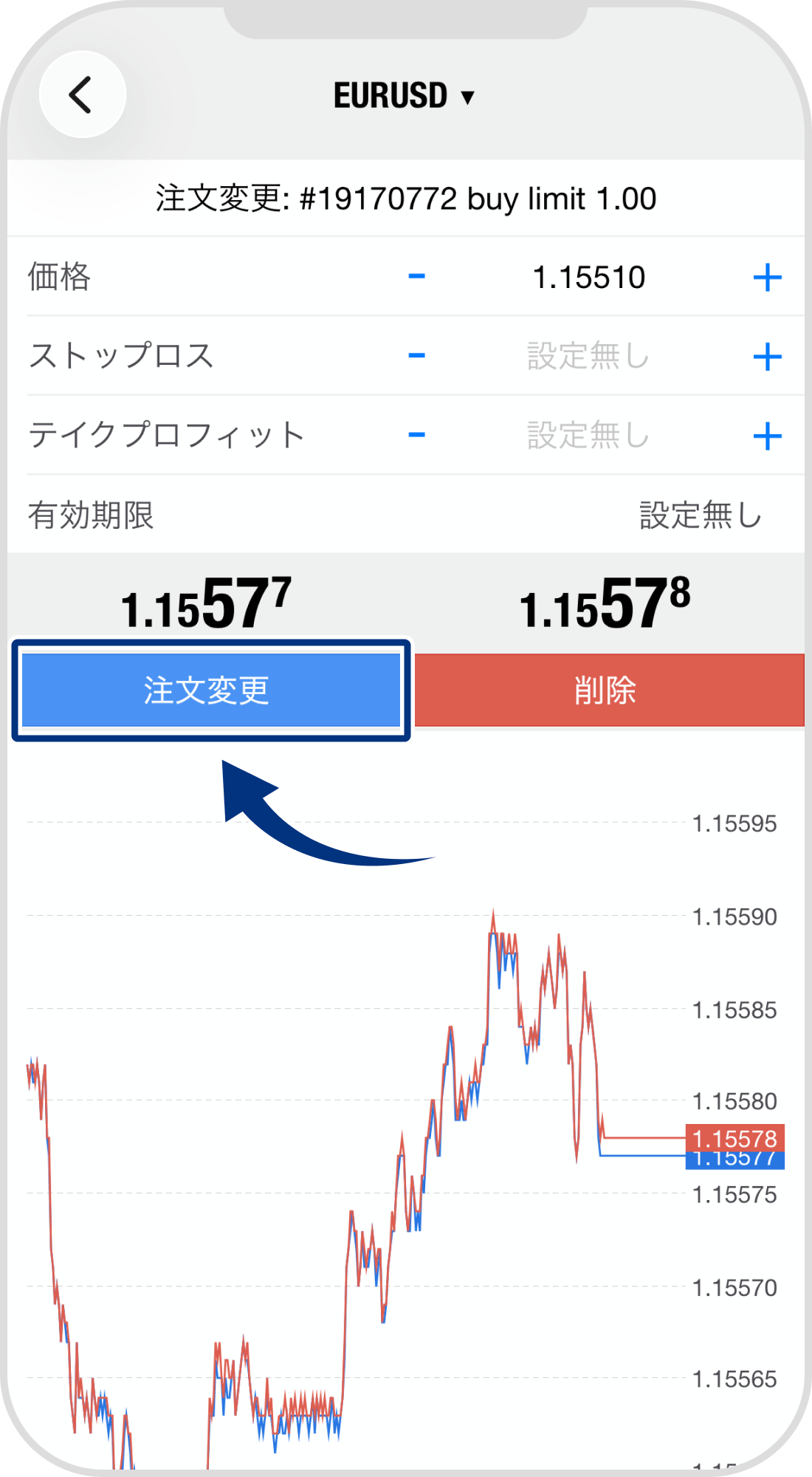Tap the plus icon beside テイクプロフィット
812x1477 pixels.
click(x=768, y=435)
